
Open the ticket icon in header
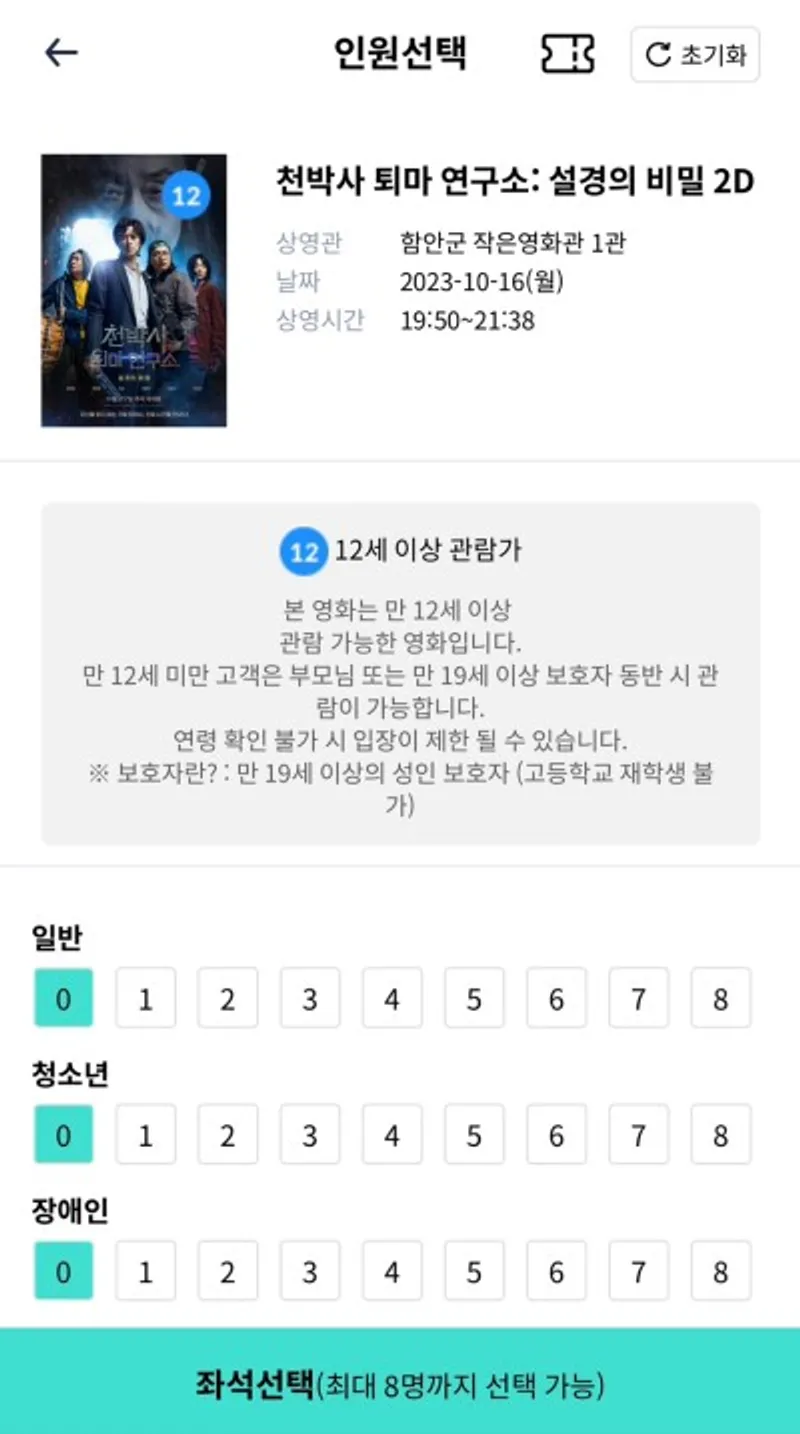[567, 54]
